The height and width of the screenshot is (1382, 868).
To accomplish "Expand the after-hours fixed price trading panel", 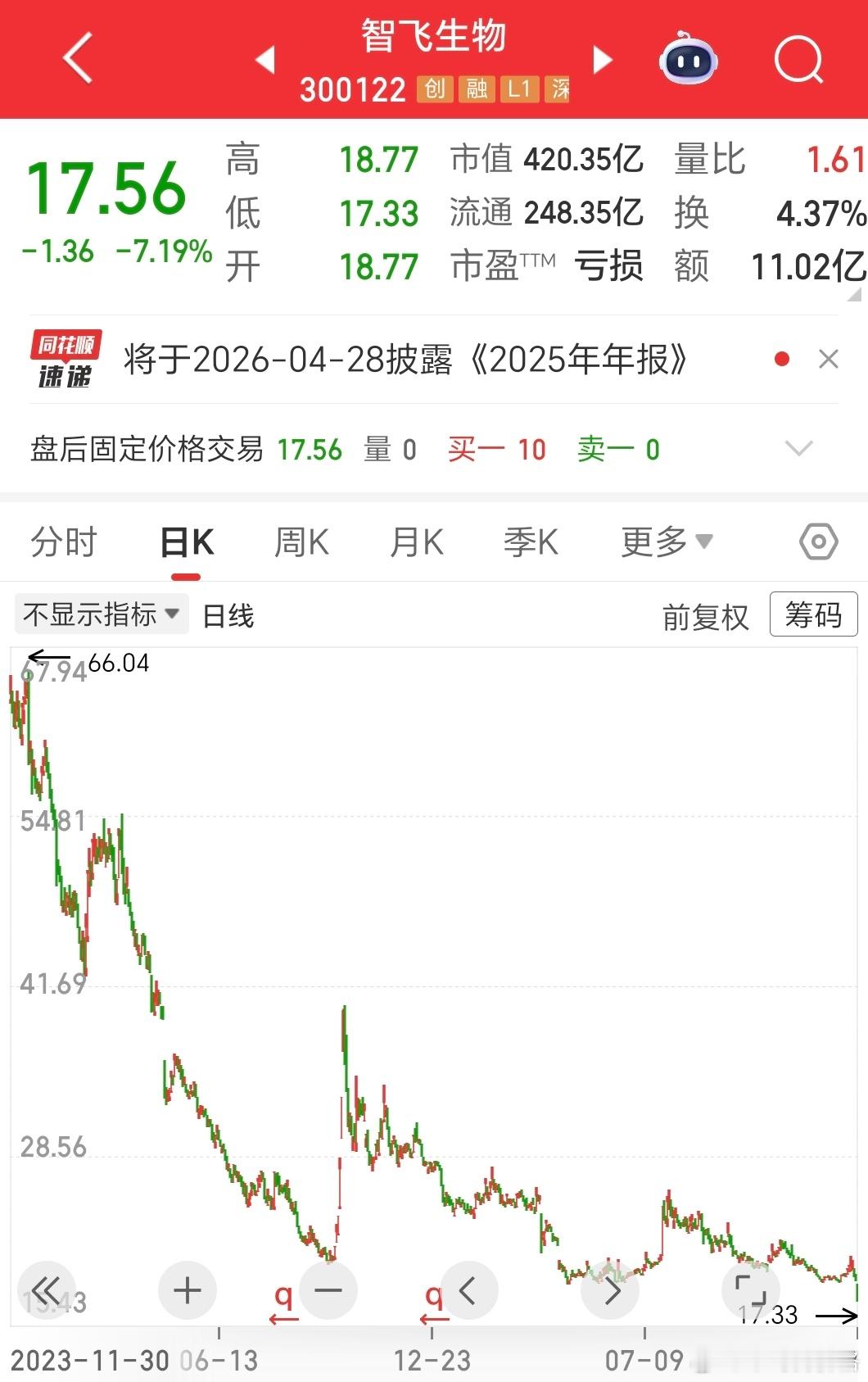I will click(798, 449).
